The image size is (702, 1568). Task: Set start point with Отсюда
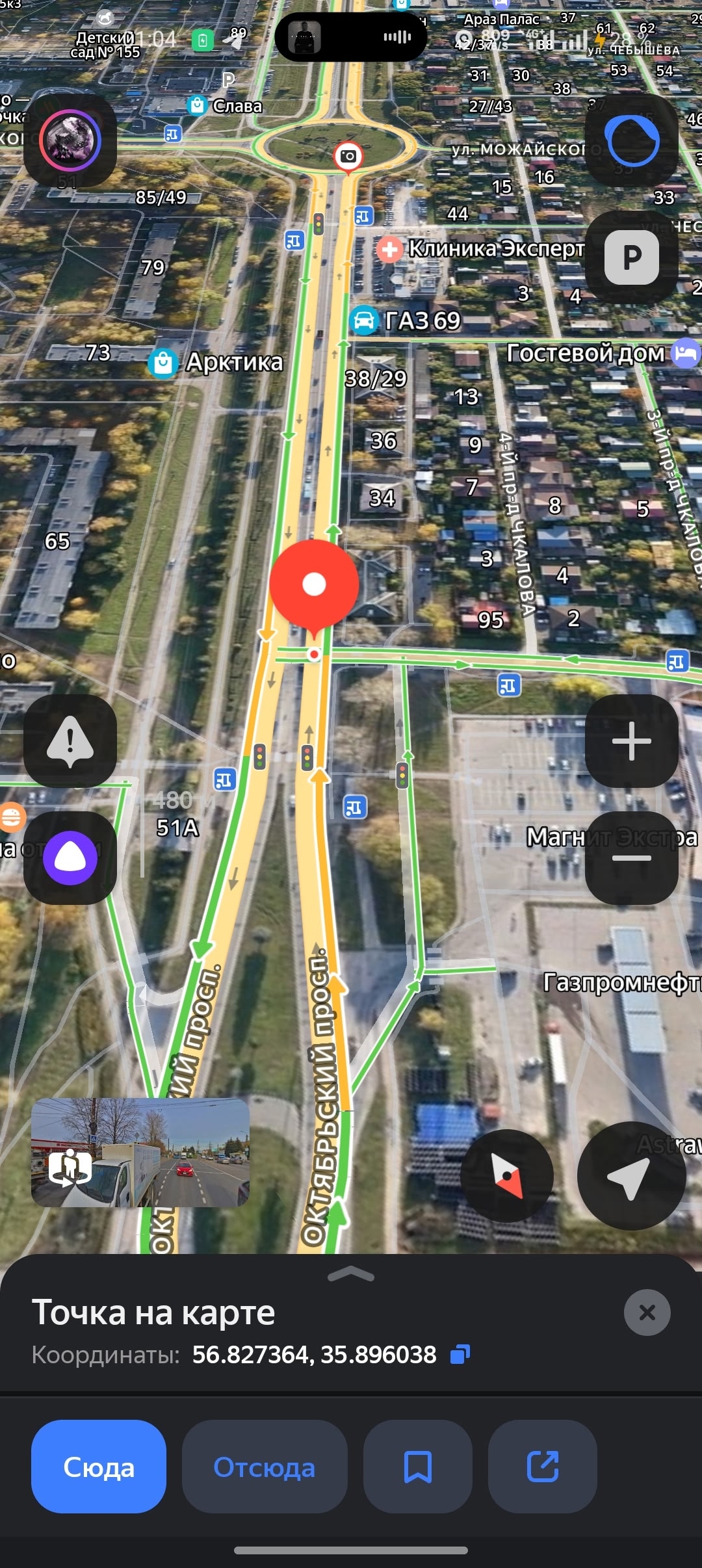click(265, 1467)
